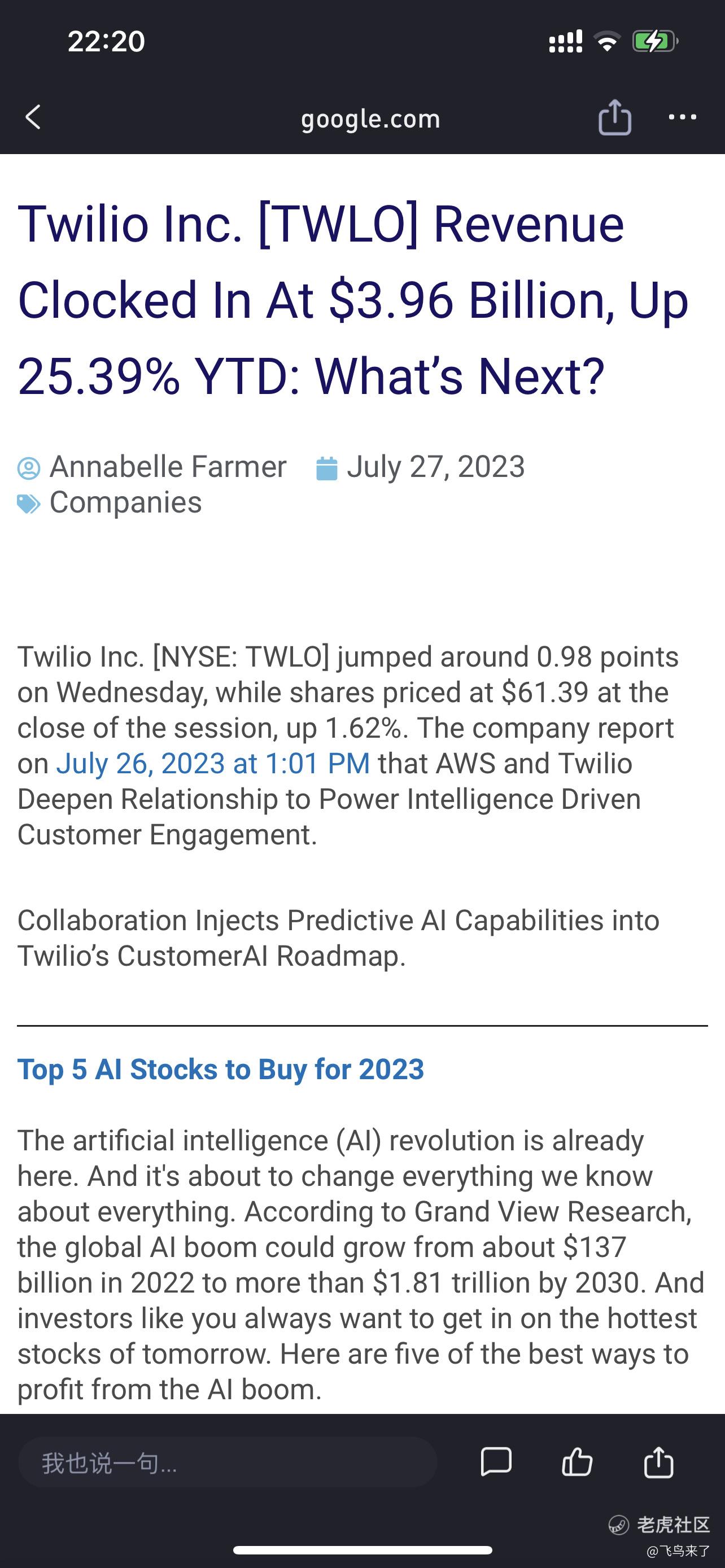
Task: Tap the bottom bar share icon
Action: (658, 1462)
